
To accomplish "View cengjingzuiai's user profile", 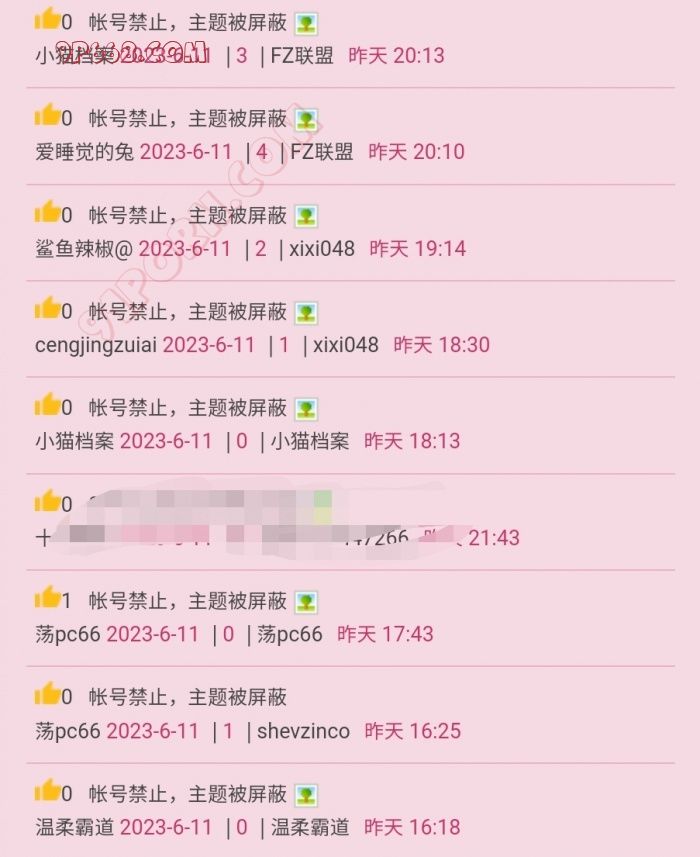I will tap(95, 345).
